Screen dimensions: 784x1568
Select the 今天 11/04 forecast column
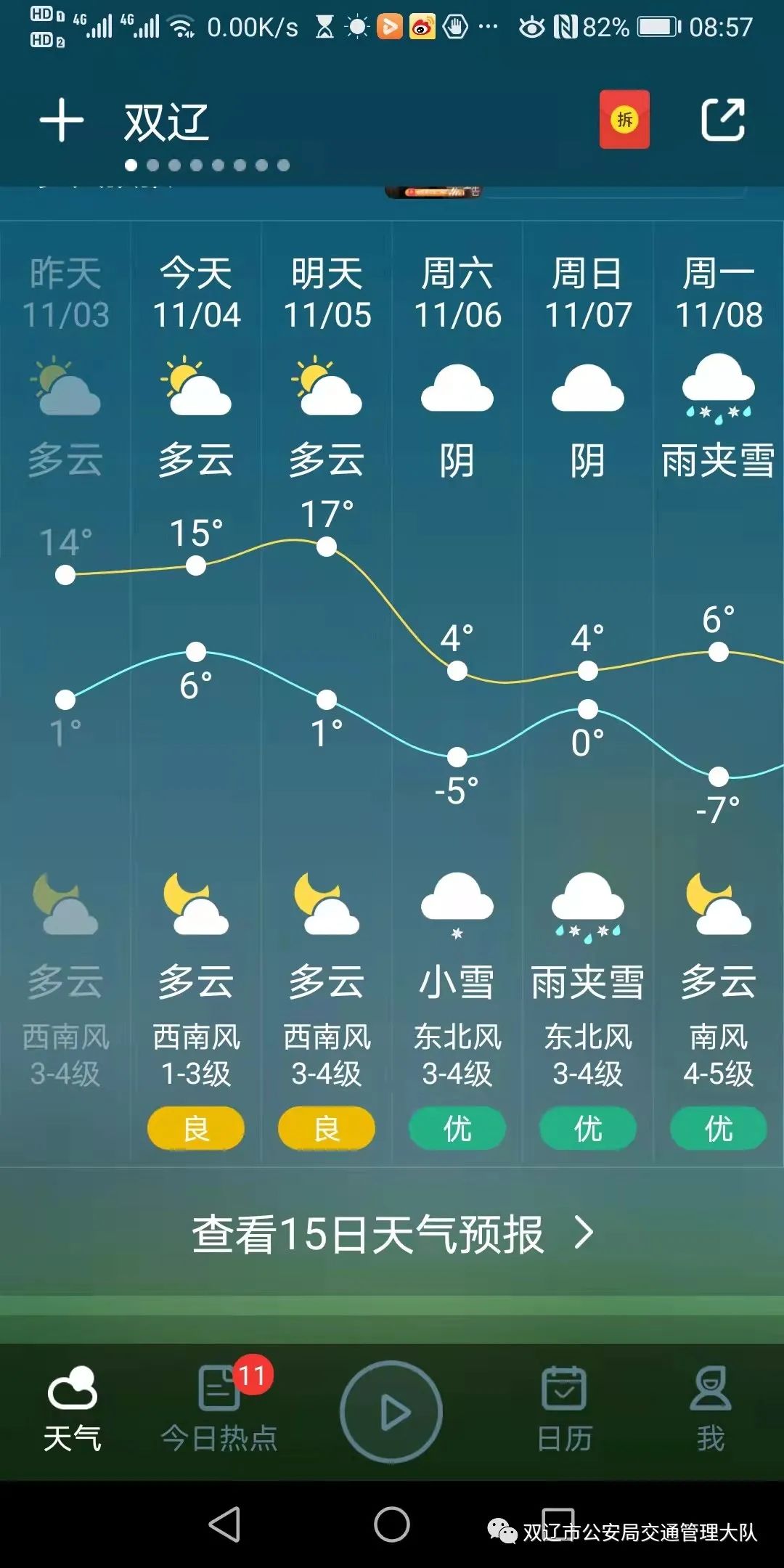point(195,294)
